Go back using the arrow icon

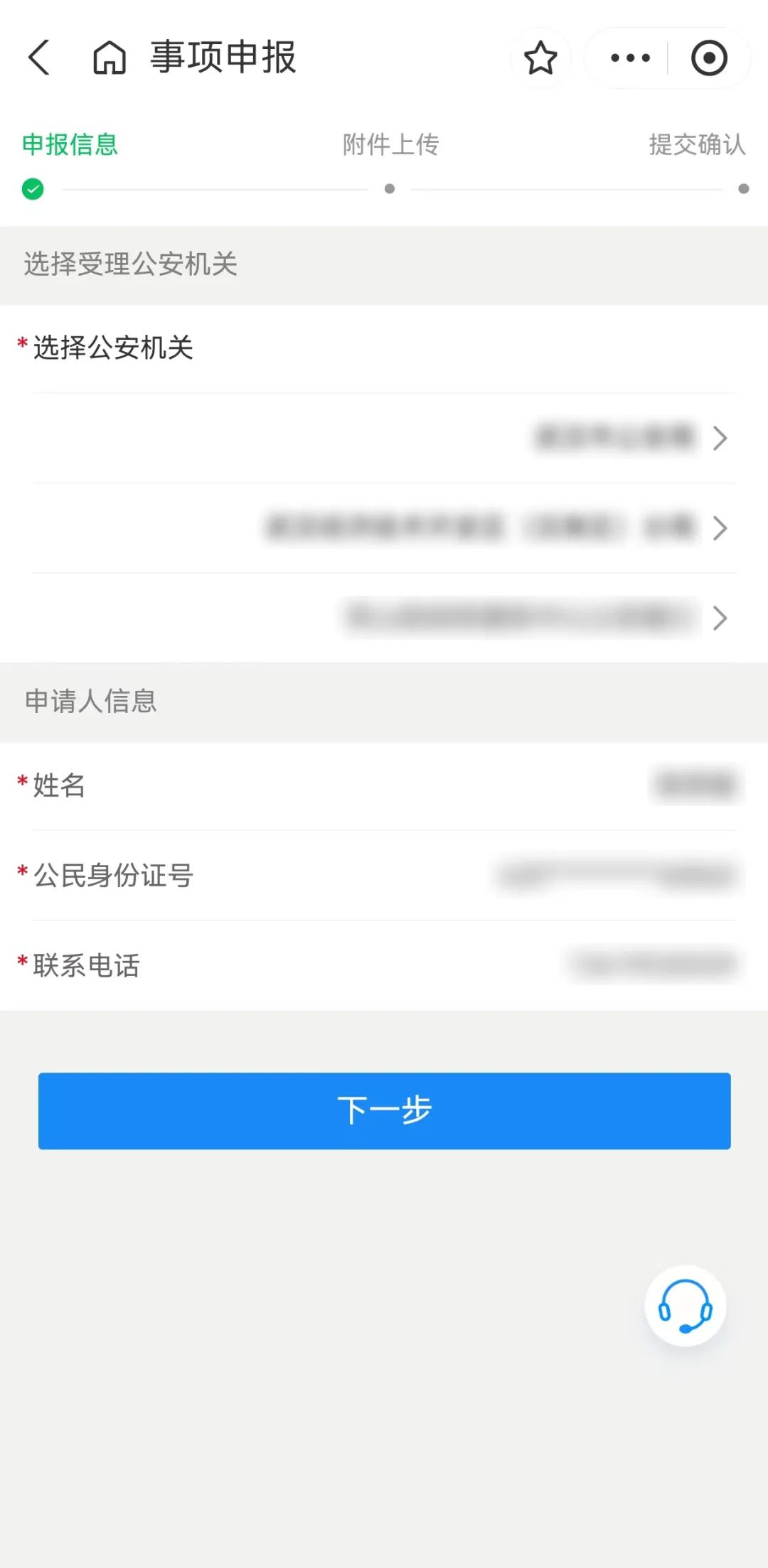[x=39, y=58]
